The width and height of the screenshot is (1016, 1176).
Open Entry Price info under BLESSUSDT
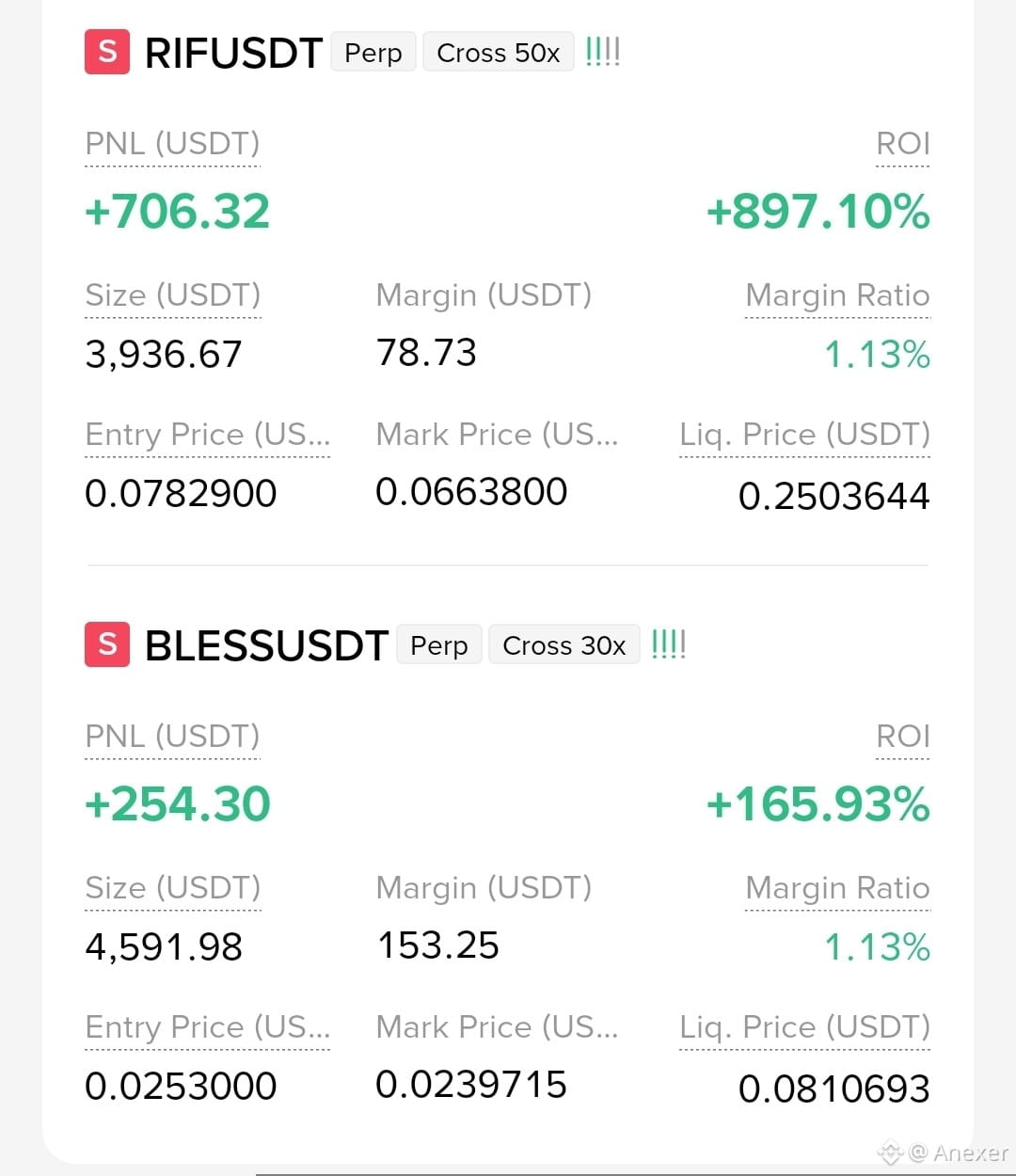click(208, 1026)
